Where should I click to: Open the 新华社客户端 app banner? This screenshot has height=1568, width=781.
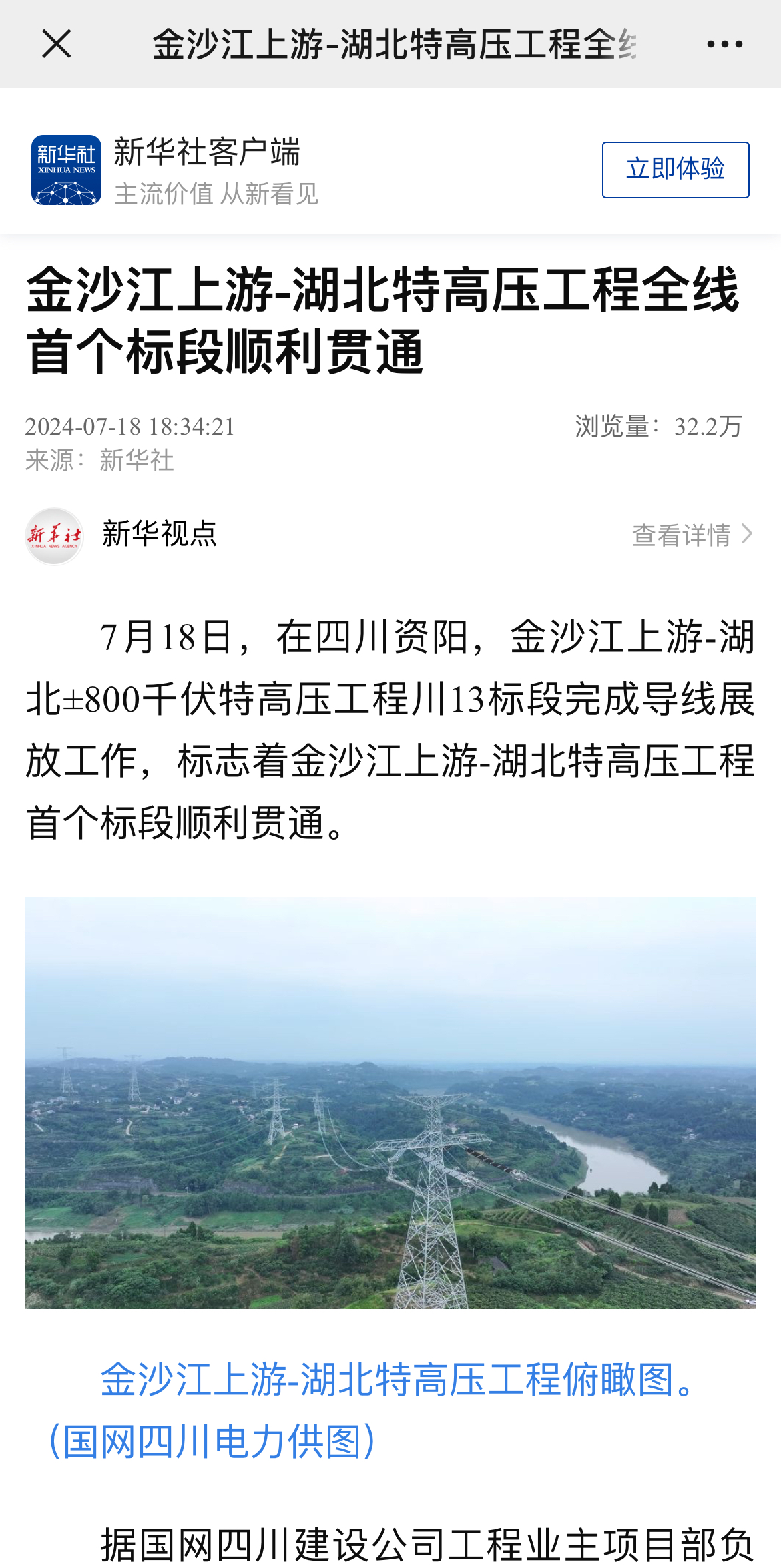click(207, 170)
